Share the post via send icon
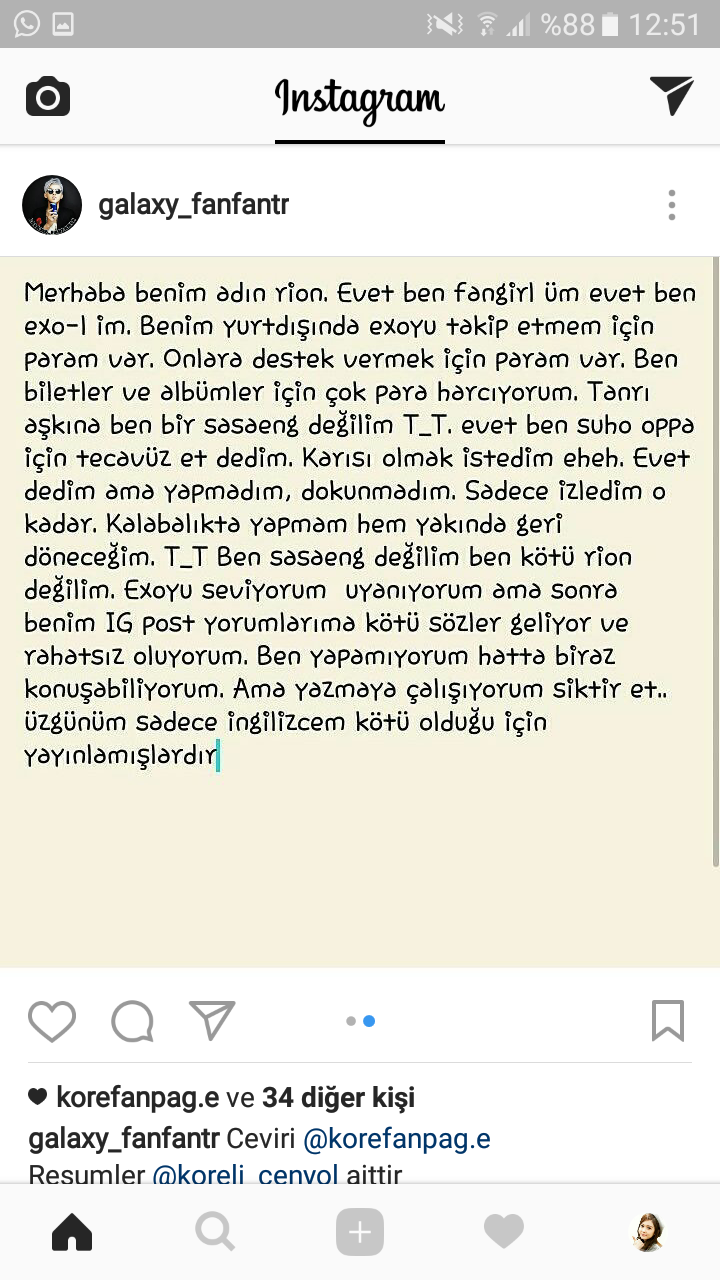Viewport: 720px width, 1280px height. [212, 1021]
